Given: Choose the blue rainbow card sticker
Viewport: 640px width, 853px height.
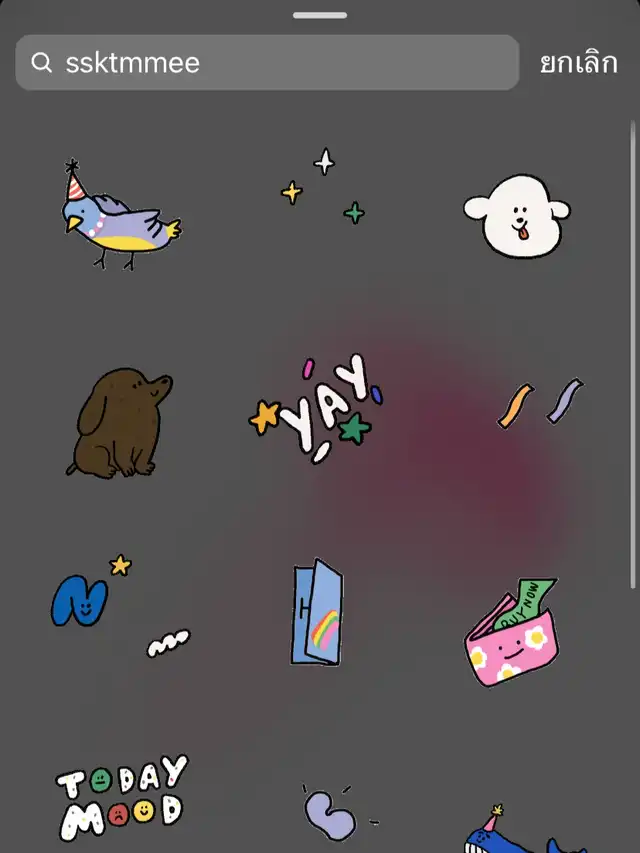Looking at the screenshot, I should [316, 612].
